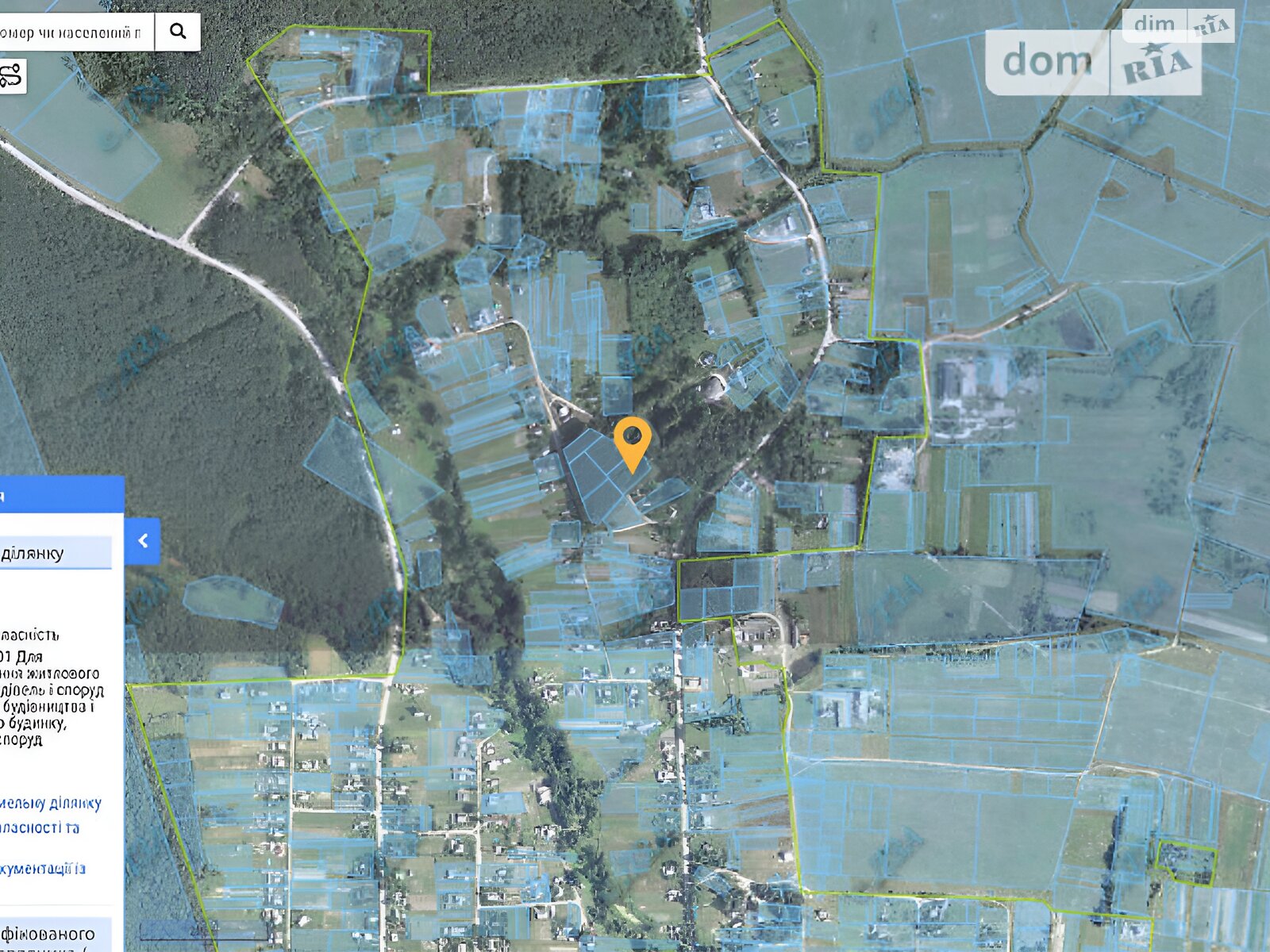The width and height of the screenshot is (1270, 952).
Task: Open the route measuring tool
Action: pos(12,76)
